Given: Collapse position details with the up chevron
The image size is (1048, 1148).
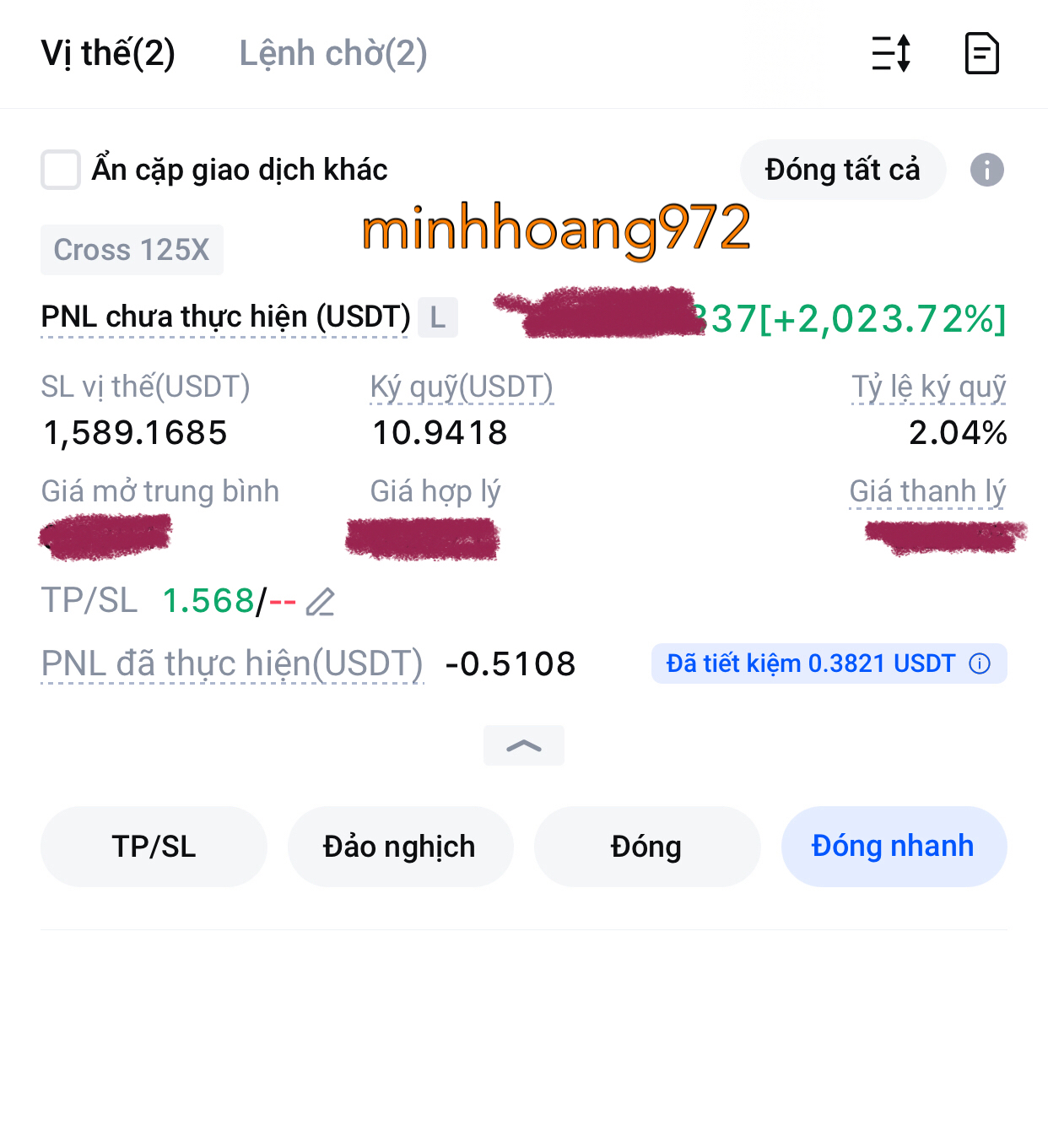Looking at the screenshot, I should click(523, 745).
